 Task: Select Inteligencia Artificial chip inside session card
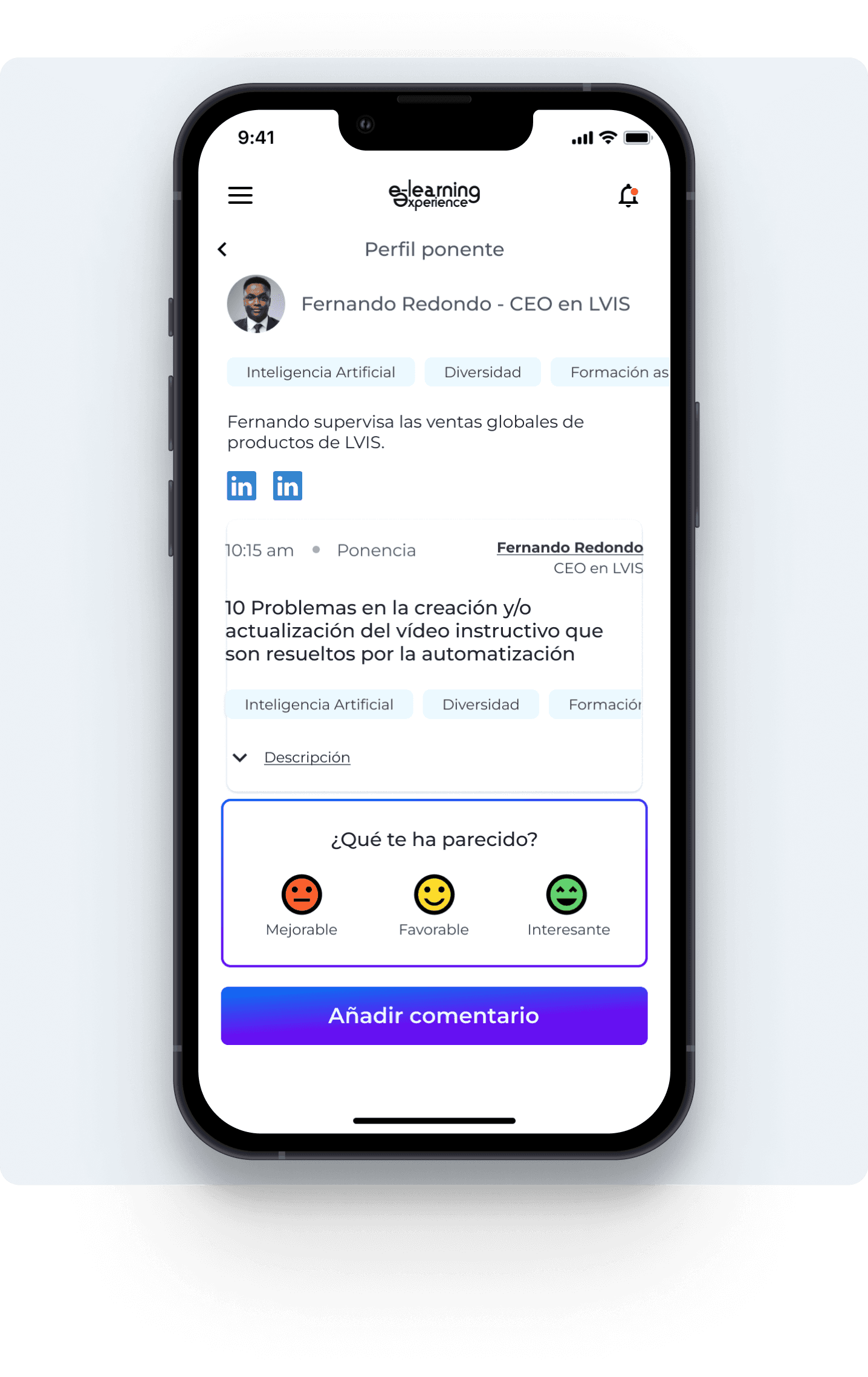click(x=319, y=705)
